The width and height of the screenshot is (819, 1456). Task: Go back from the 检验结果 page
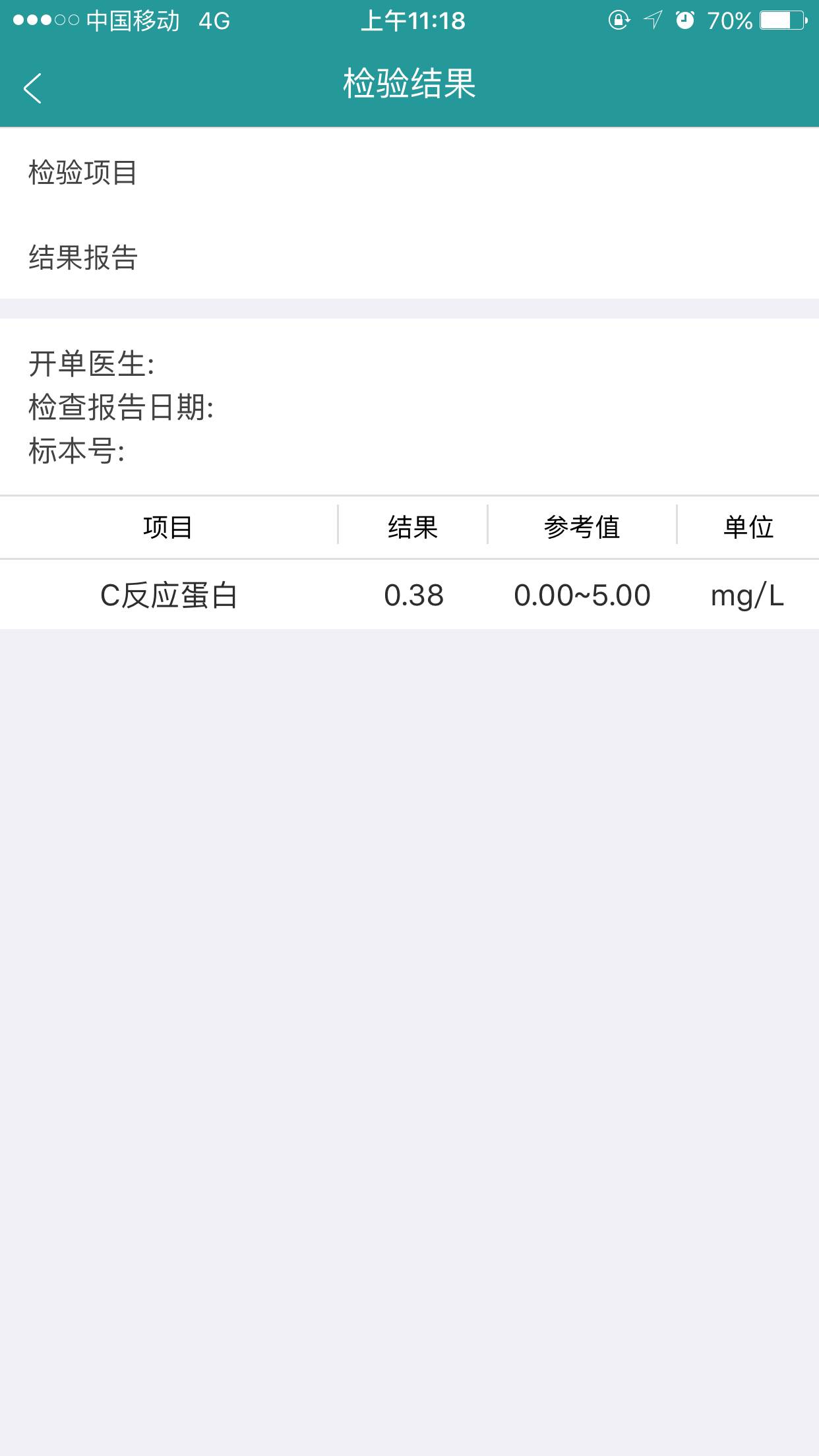pos(32,88)
